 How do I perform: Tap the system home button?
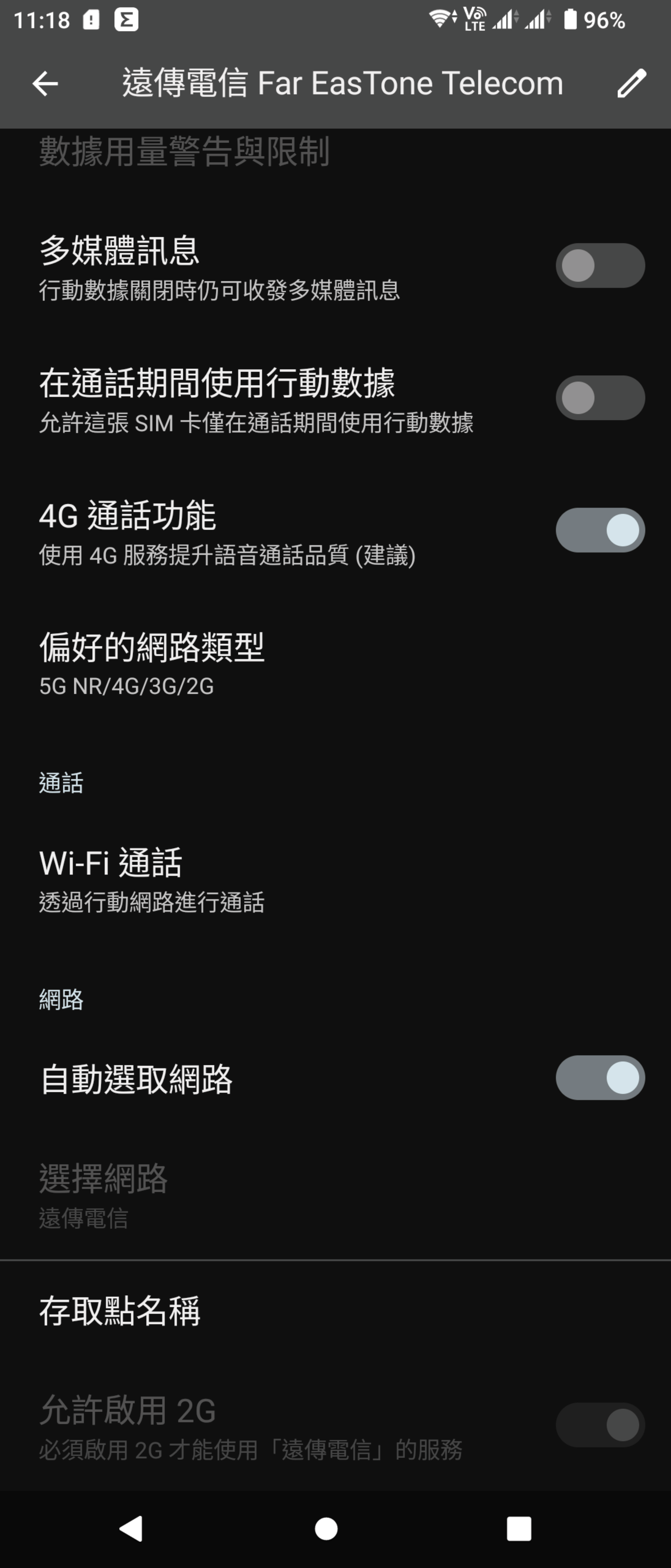pos(326,1528)
